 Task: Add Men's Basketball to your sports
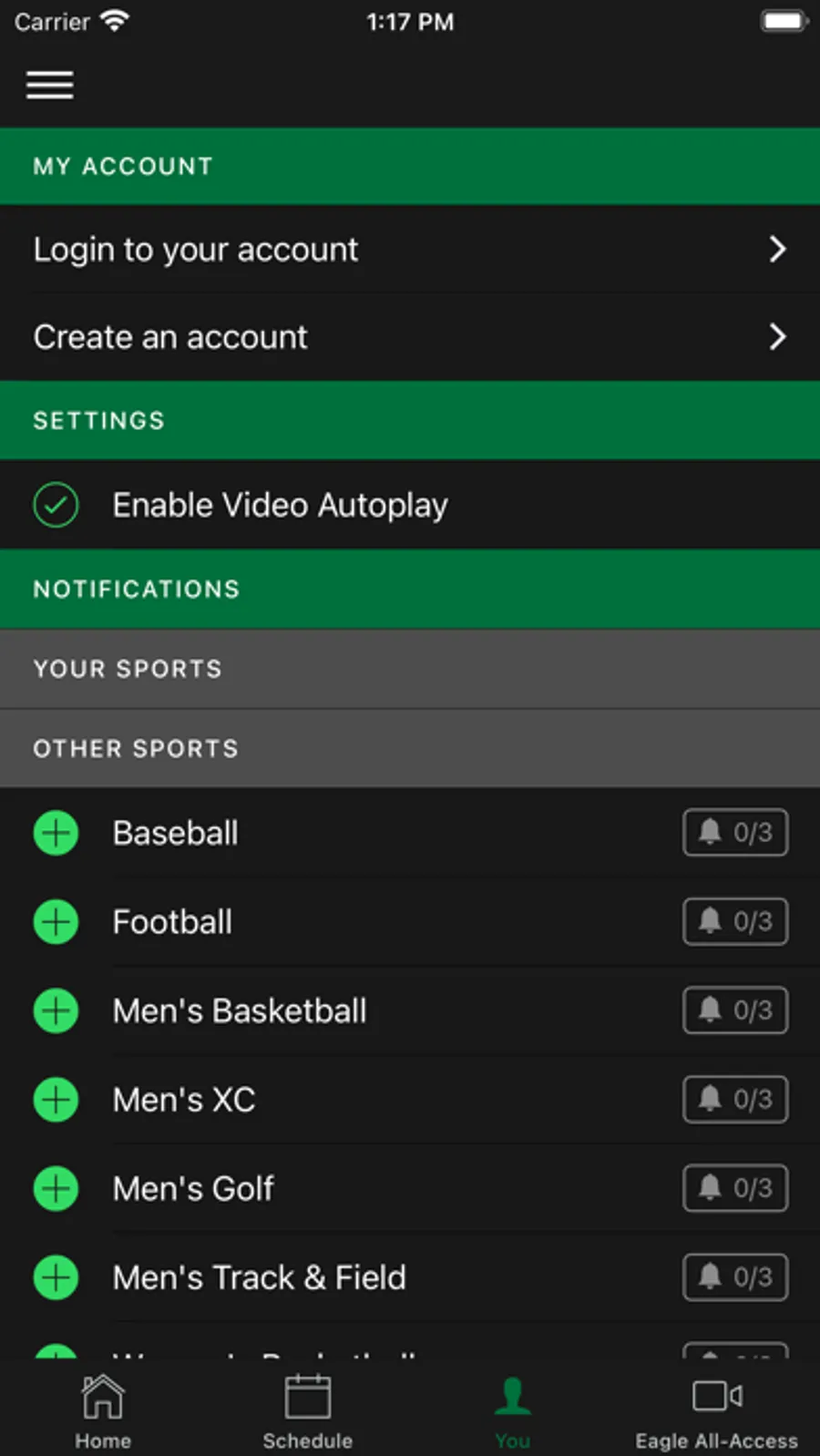point(56,1010)
